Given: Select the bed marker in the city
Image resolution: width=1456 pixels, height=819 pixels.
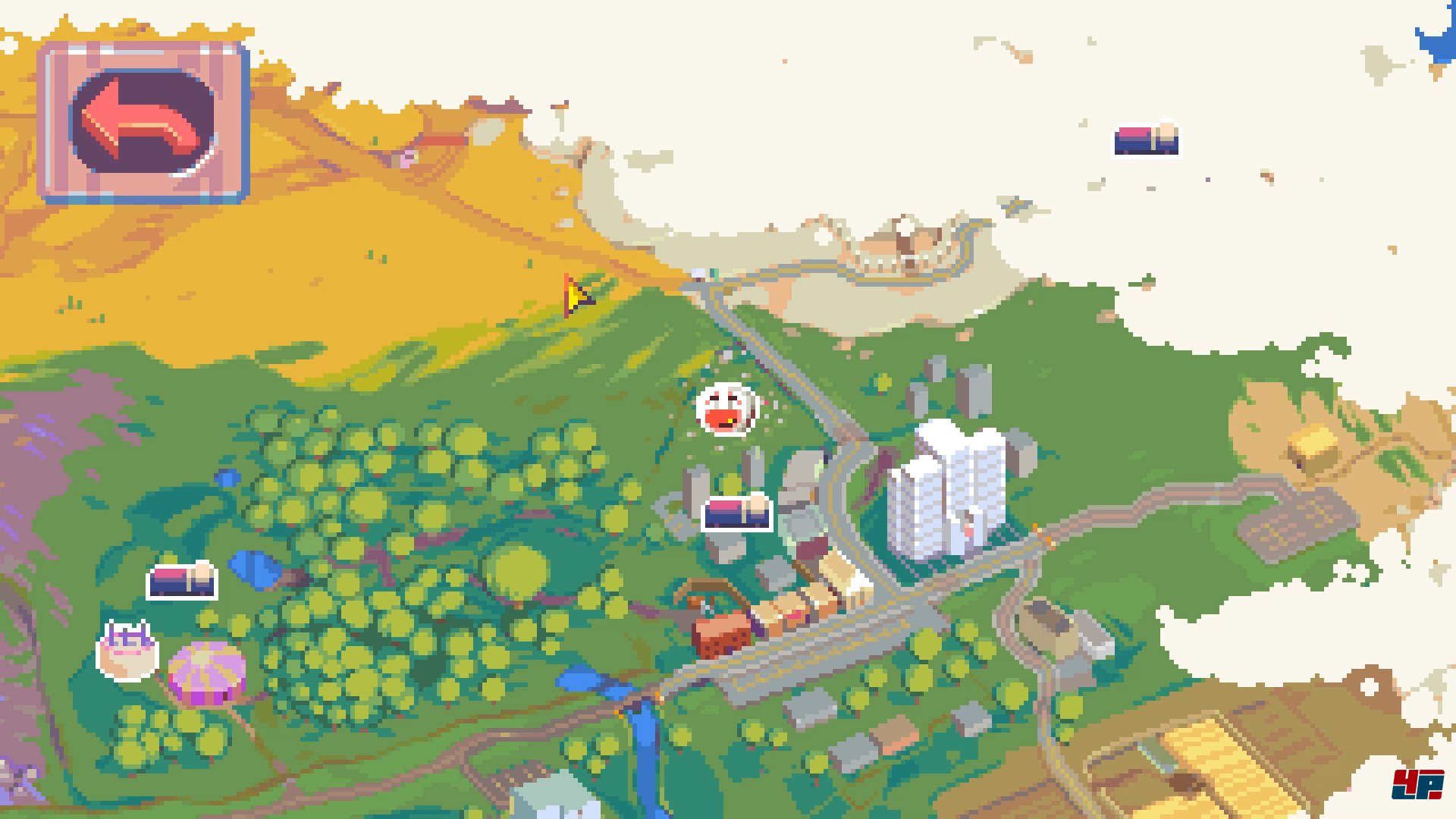Looking at the screenshot, I should pos(737,513).
